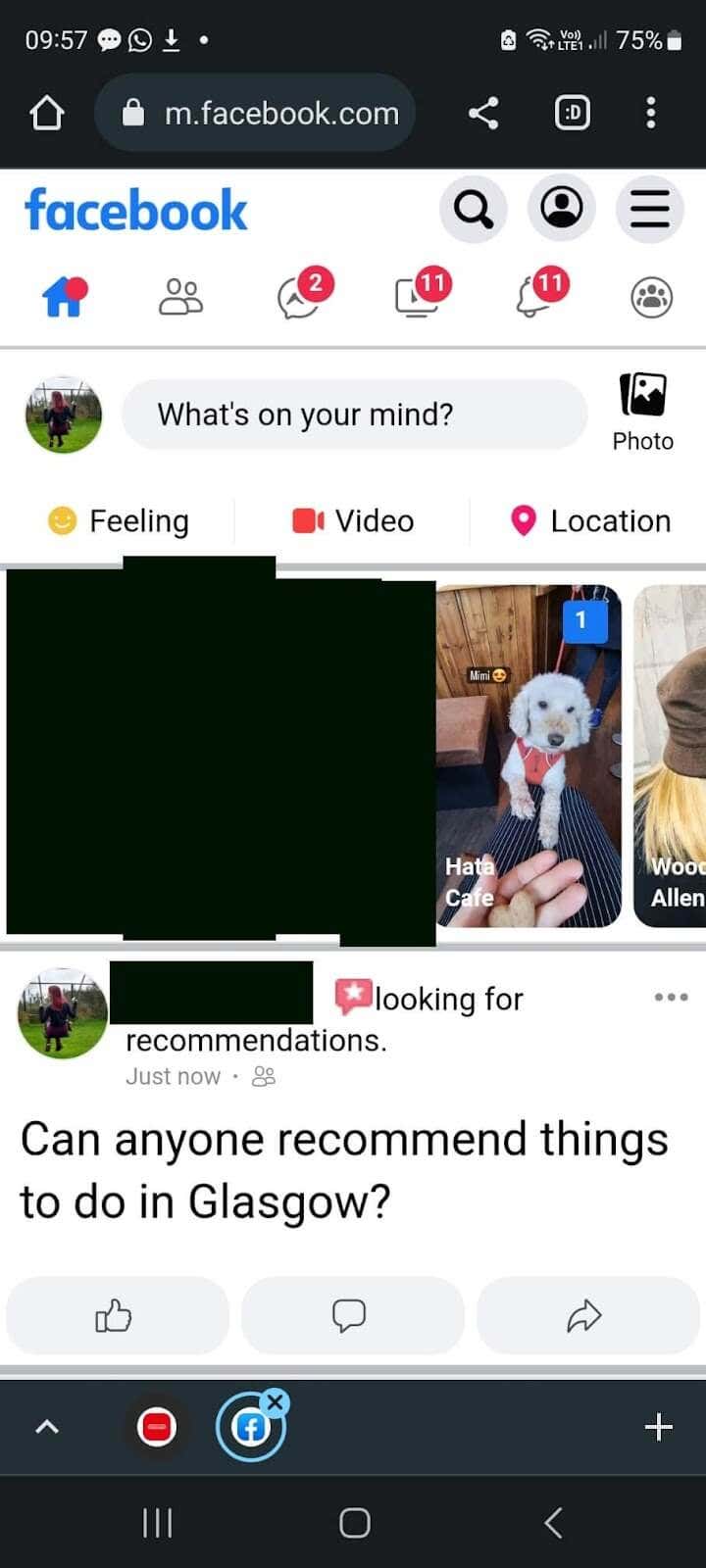The image size is (706, 1568).
Task: Tap the "What's on your mind?" field
Action: [354, 415]
